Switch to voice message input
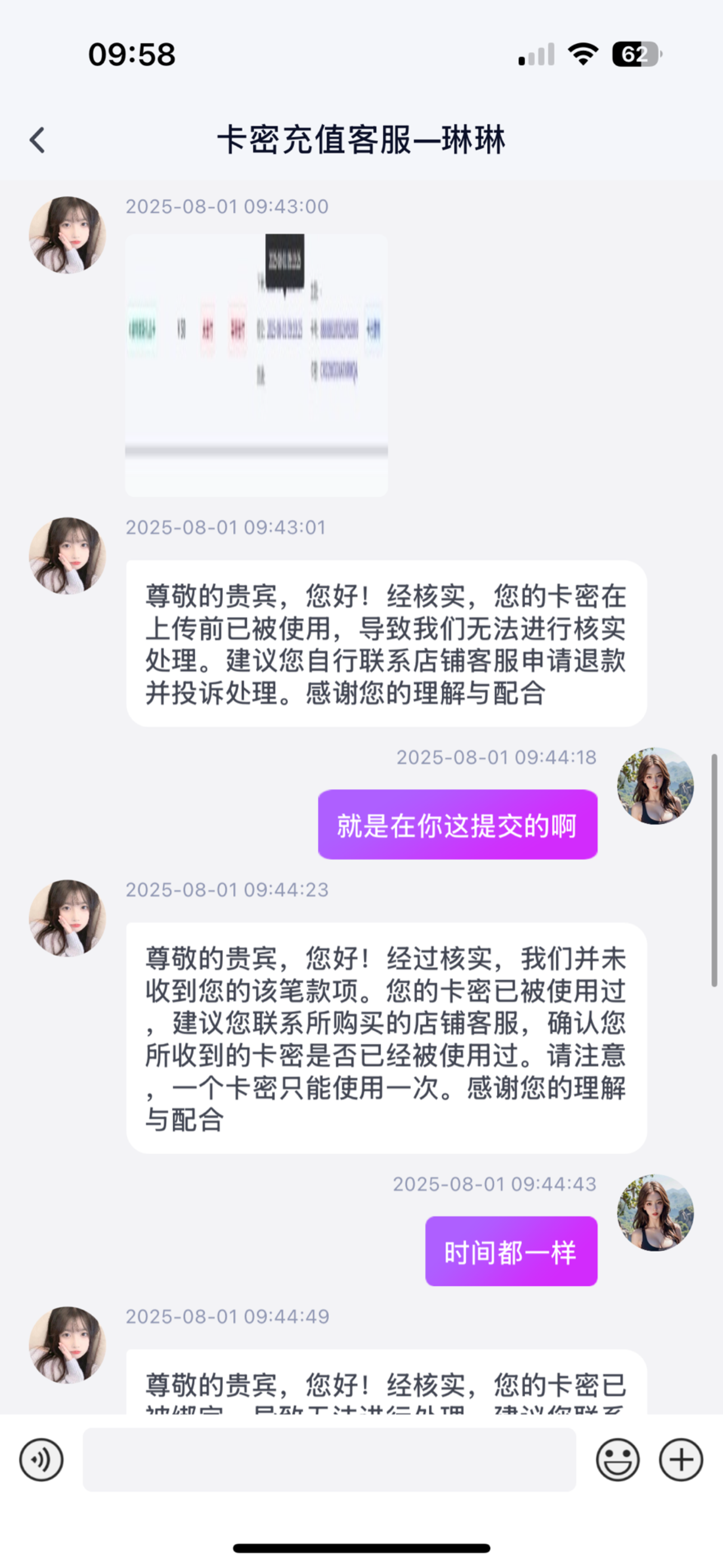Image resolution: width=723 pixels, height=1568 pixels. (41, 1459)
